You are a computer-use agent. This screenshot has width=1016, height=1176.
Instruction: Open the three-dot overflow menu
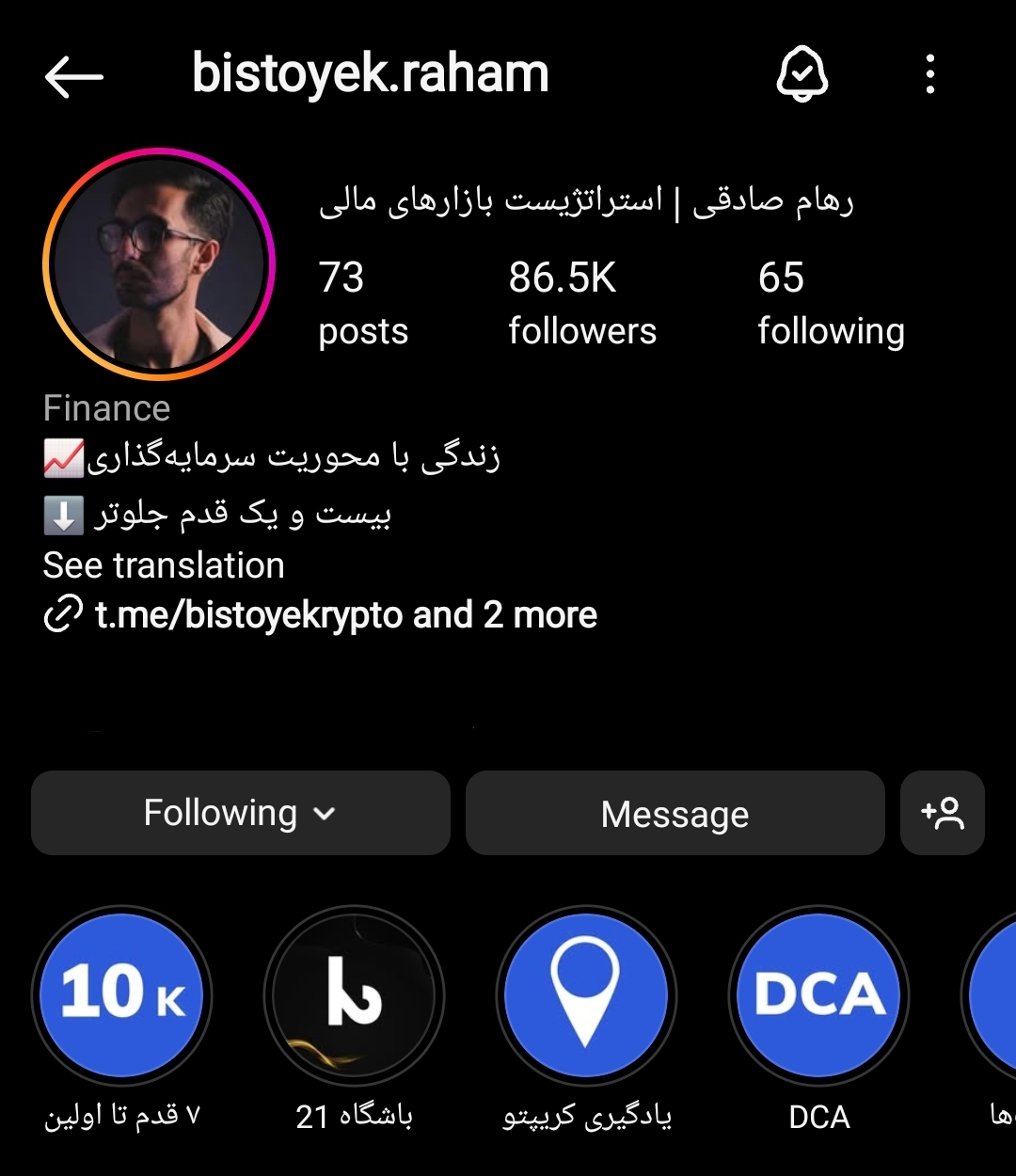click(x=929, y=74)
